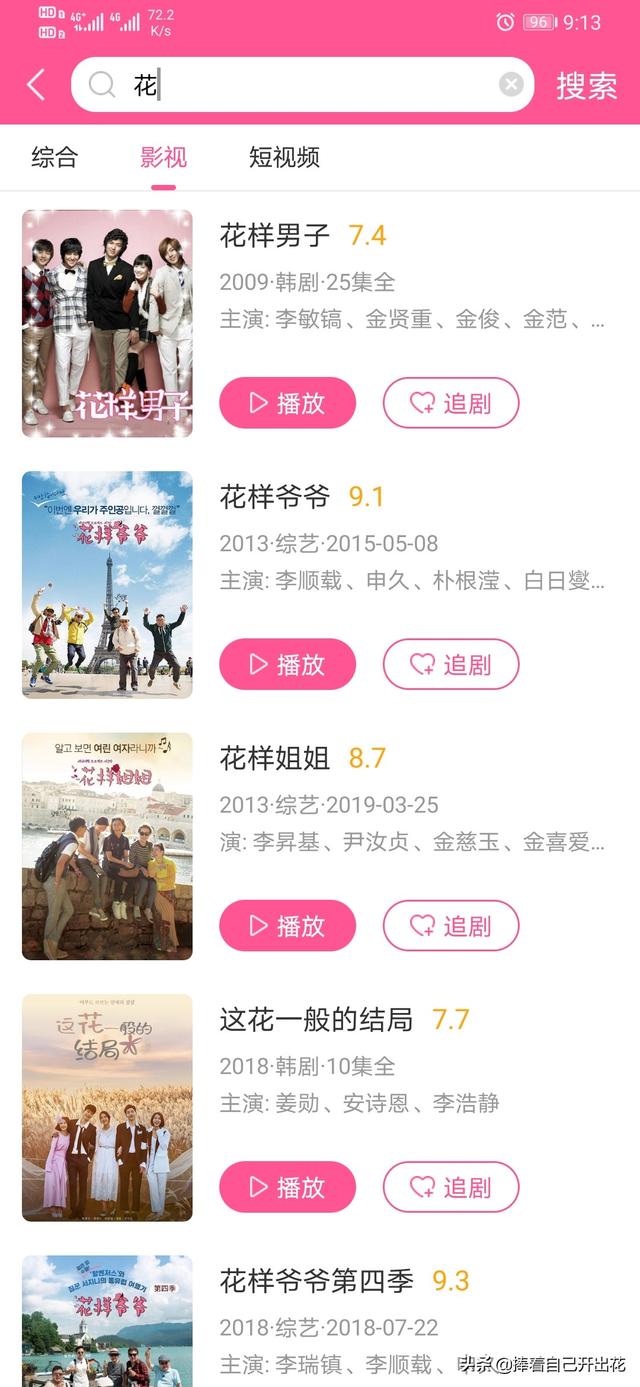Select the 影视 tab

point(163,157)
